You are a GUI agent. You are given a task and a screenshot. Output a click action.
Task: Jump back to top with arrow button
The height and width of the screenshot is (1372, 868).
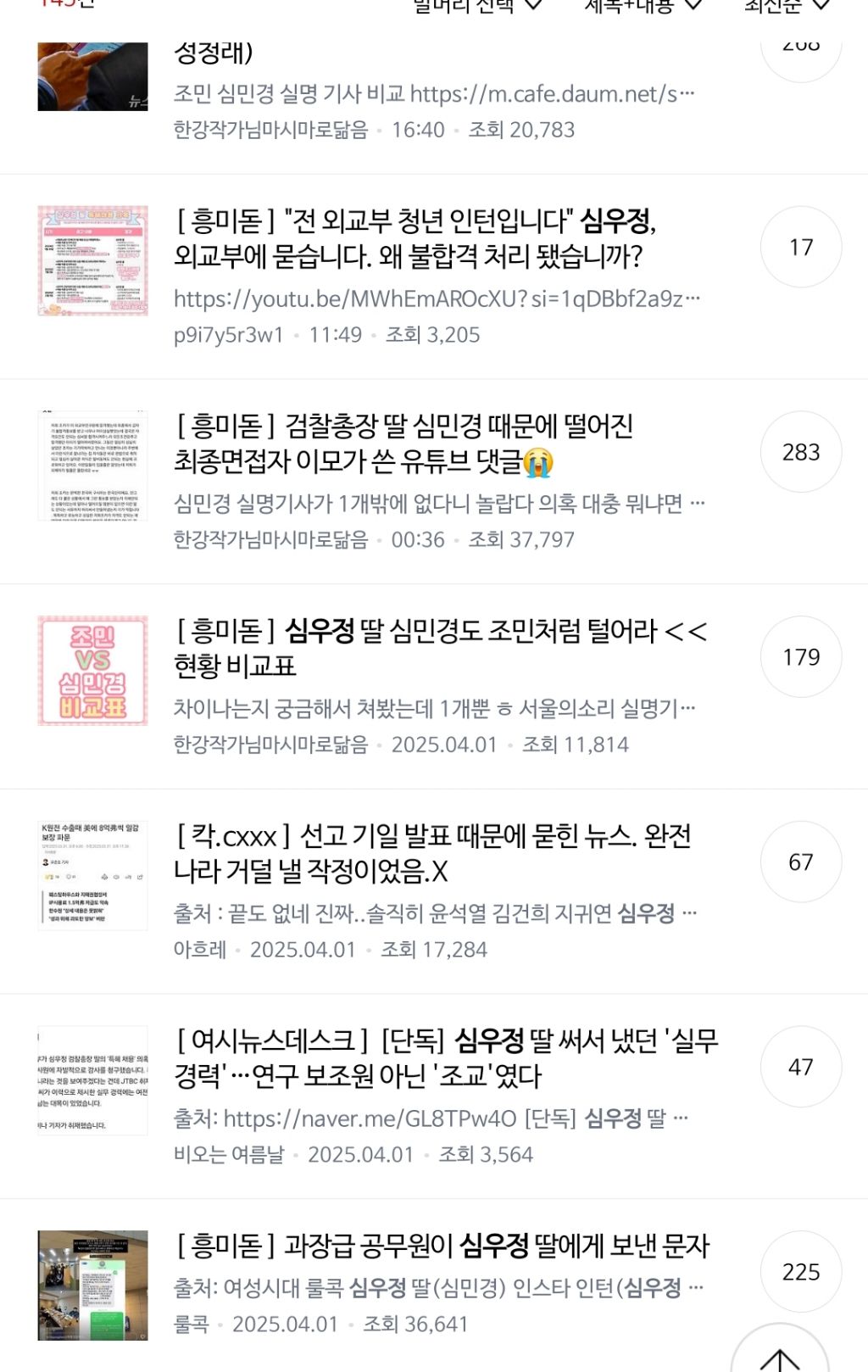(779, 1355)
